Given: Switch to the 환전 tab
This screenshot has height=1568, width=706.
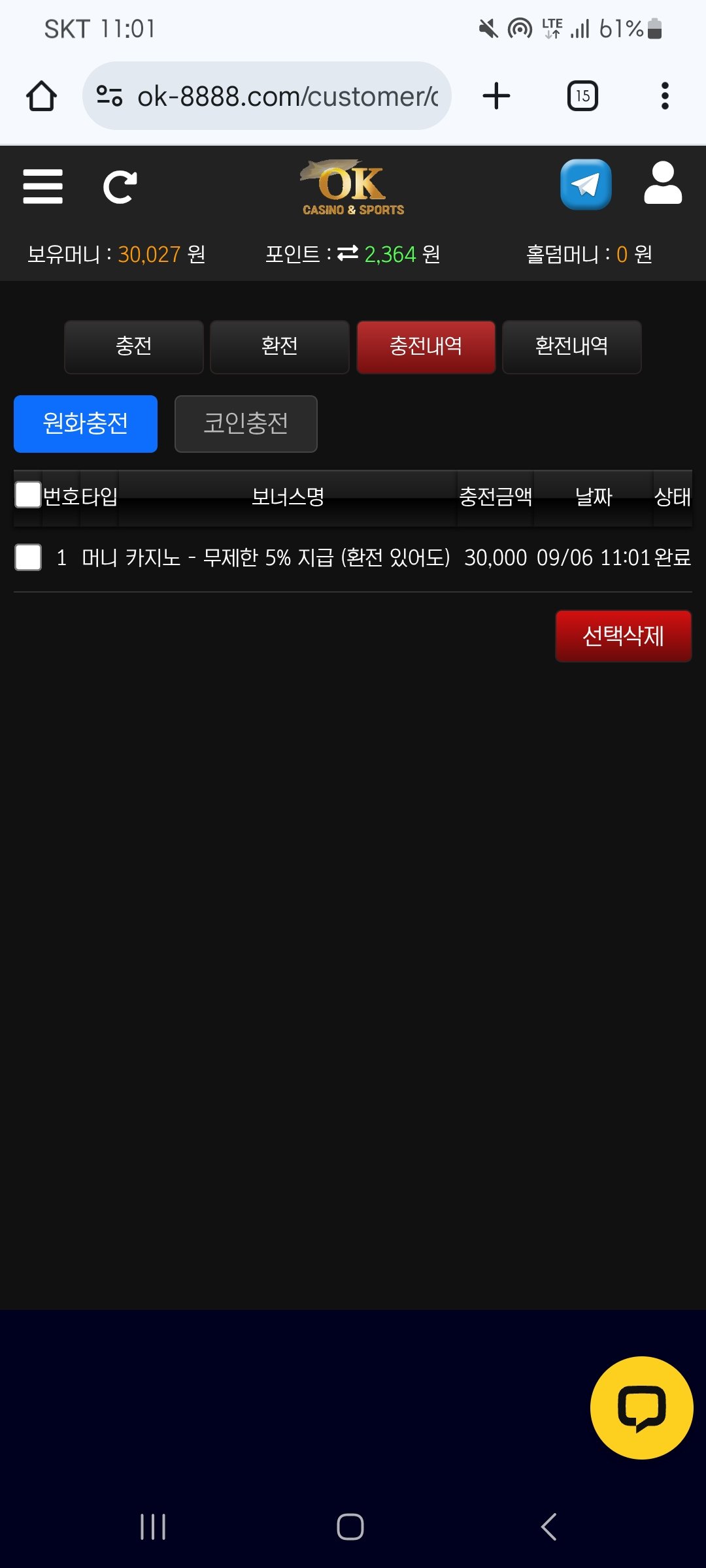Looking at the screenshot, I should click(x=280, y=346).
